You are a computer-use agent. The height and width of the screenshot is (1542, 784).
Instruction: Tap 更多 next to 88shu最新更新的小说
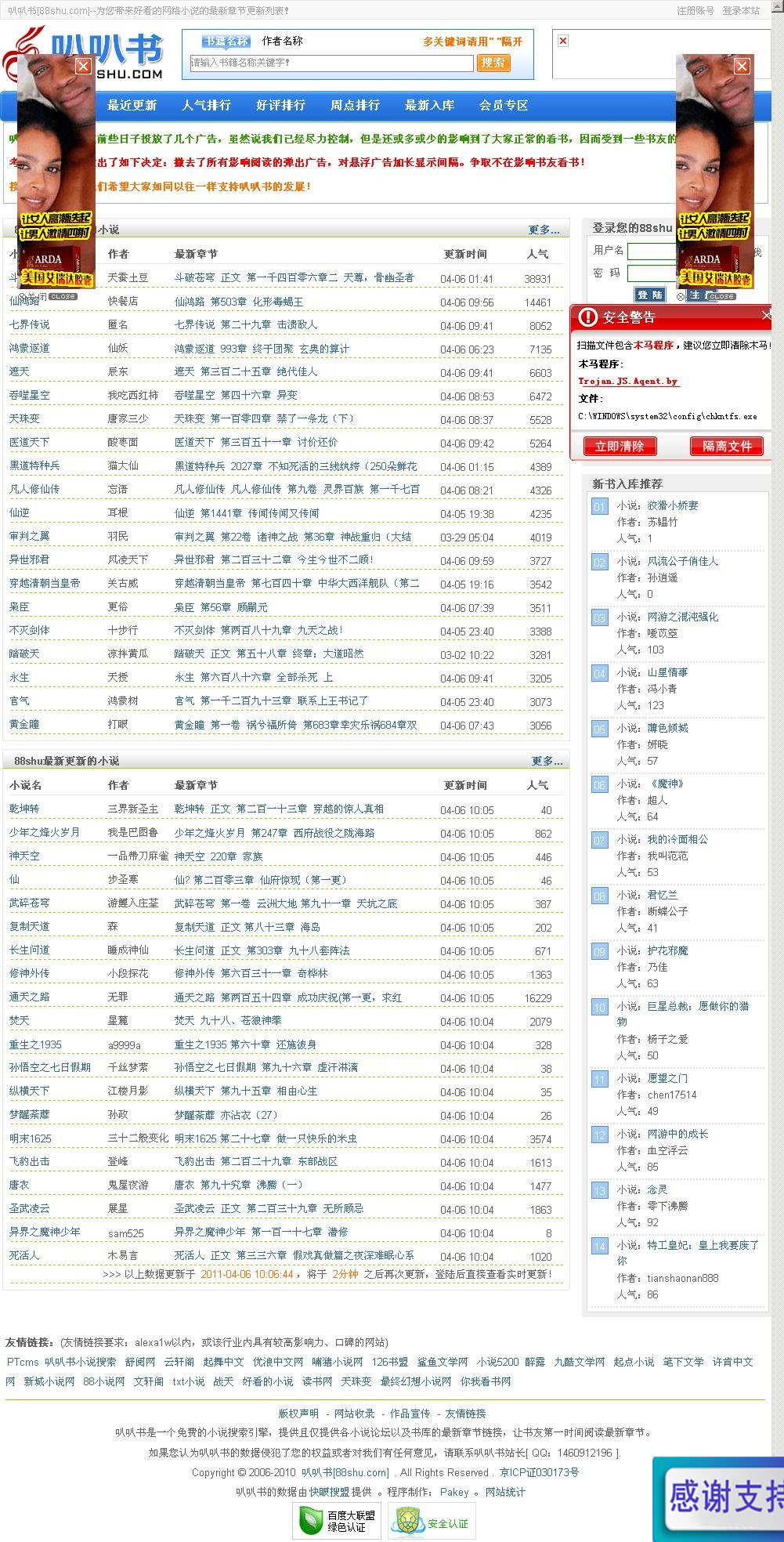[547, 761]
